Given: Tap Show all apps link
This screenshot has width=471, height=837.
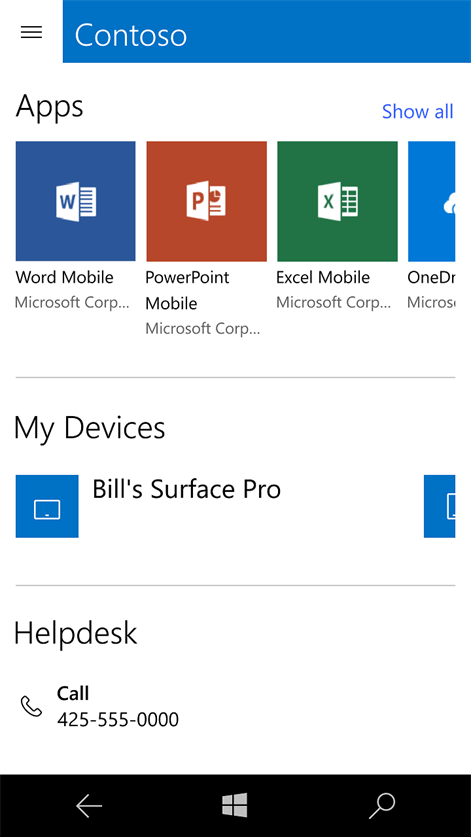Looking at the screenshot, I should point(417,112).
